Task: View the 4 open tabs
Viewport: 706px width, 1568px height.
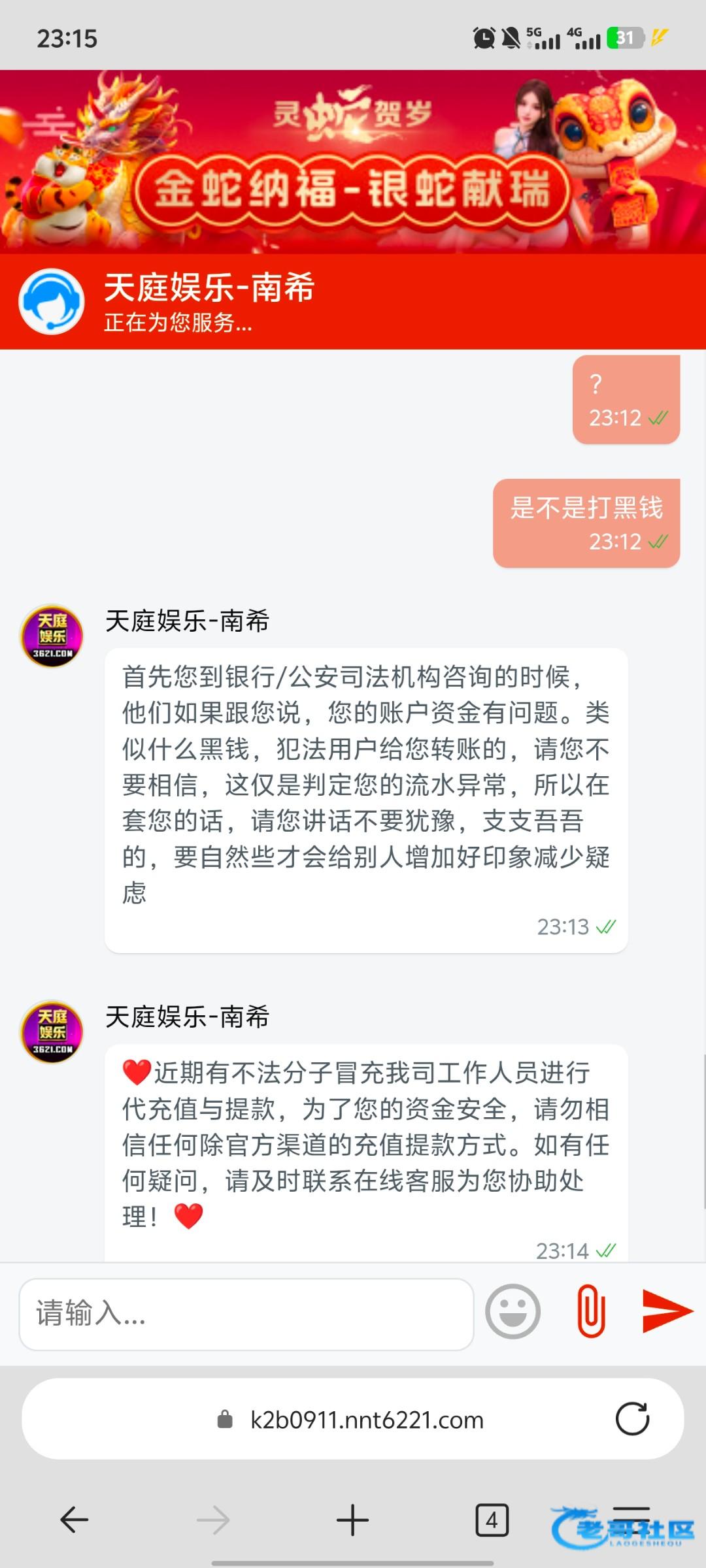Action: 492,1520
